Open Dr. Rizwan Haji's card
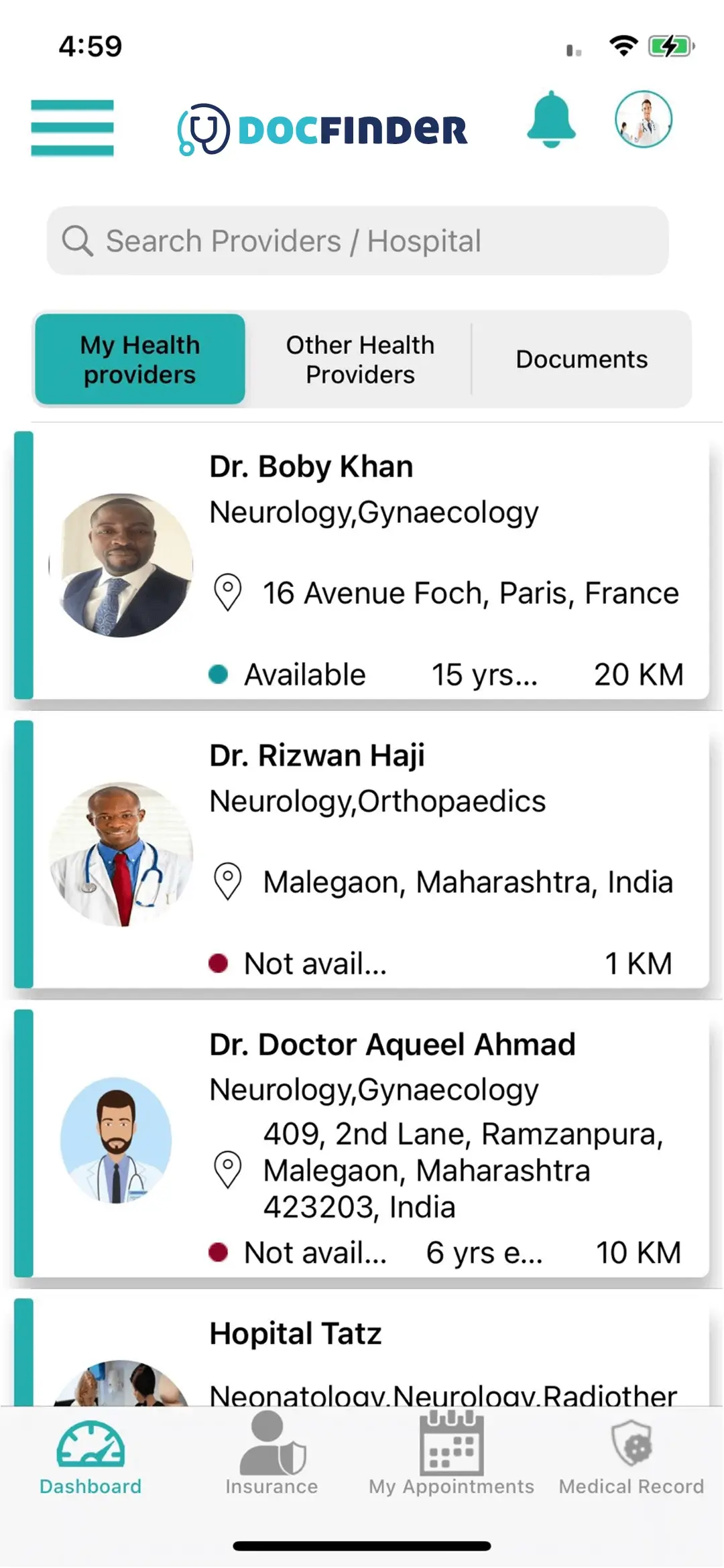 tap(362, 854)
